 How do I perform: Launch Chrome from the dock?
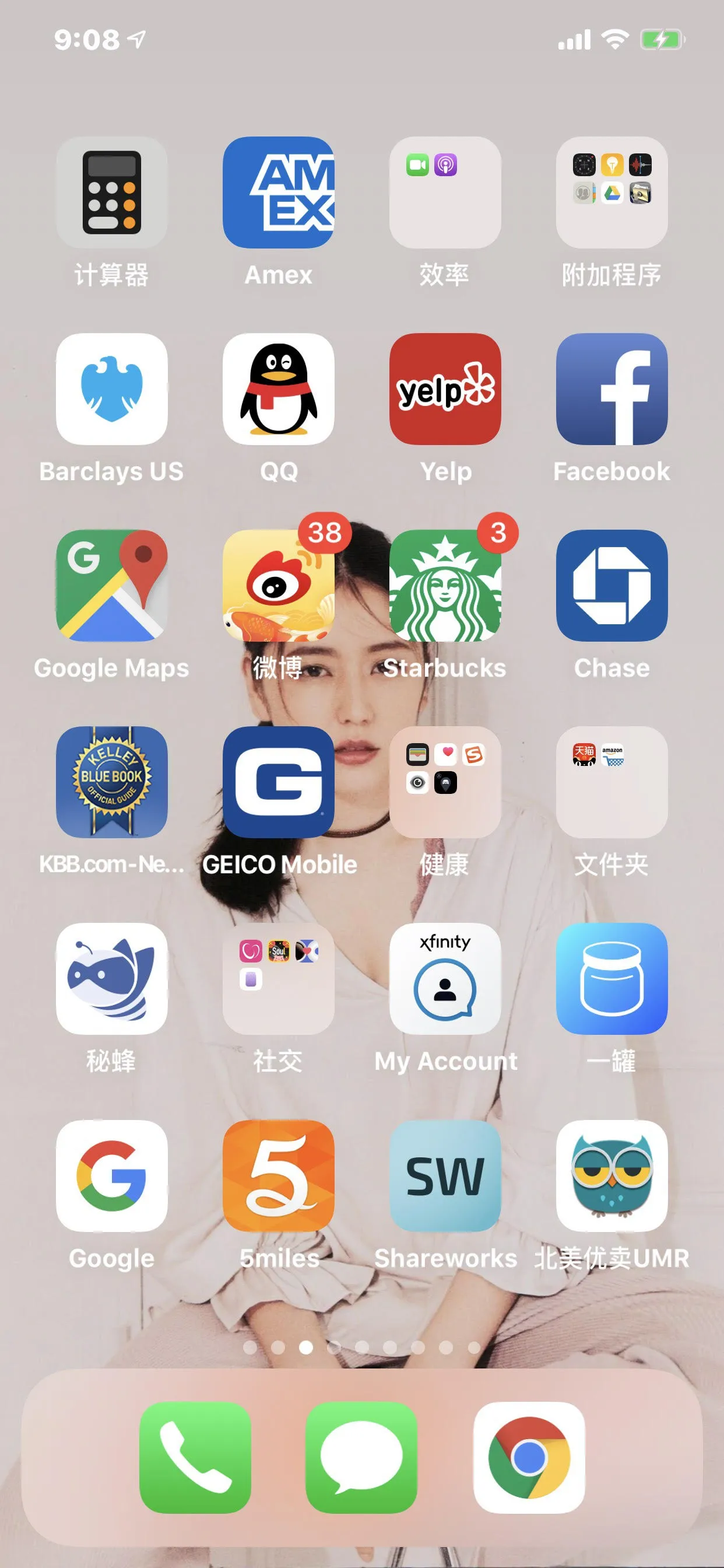click(529, 1457)
